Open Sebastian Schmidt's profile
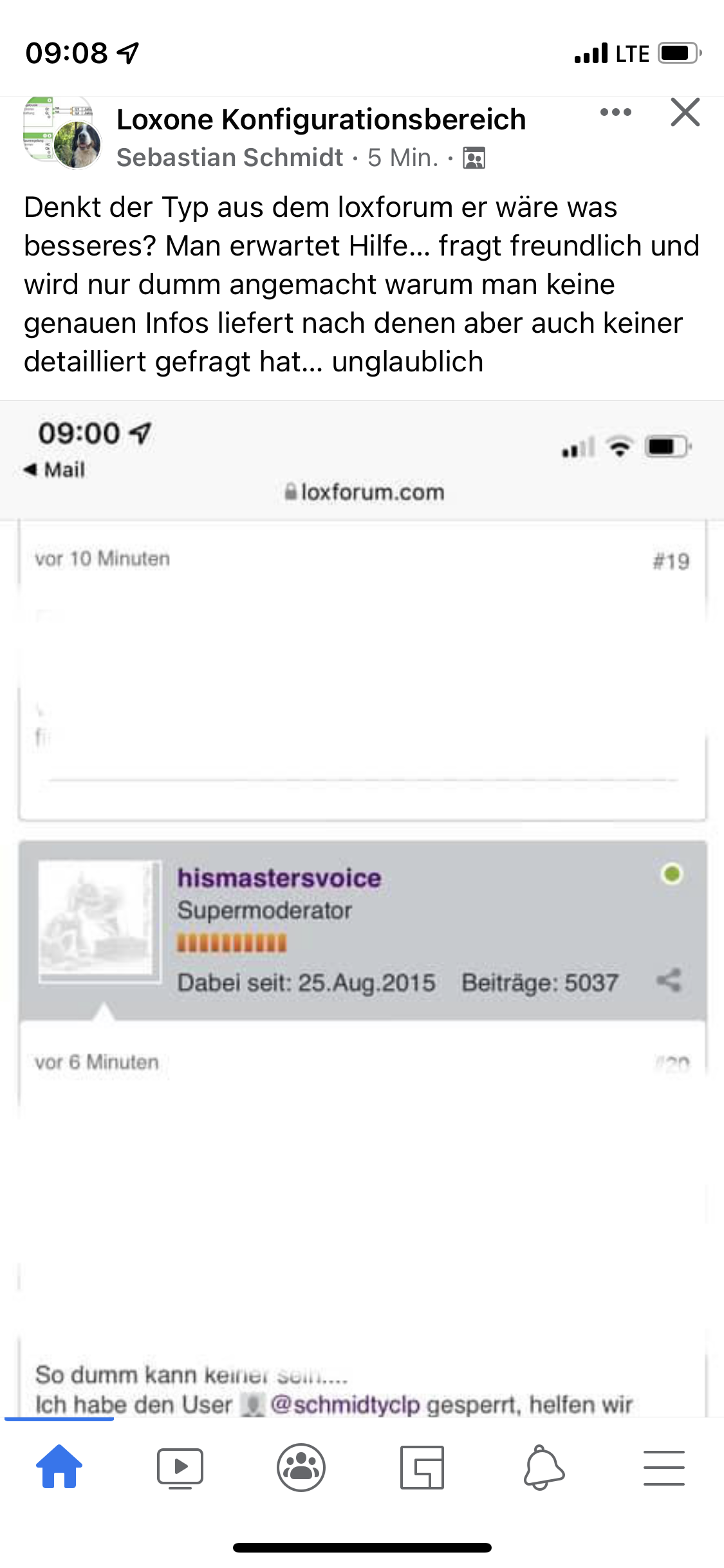This screenshot has height=1568, width=724. 230,158
